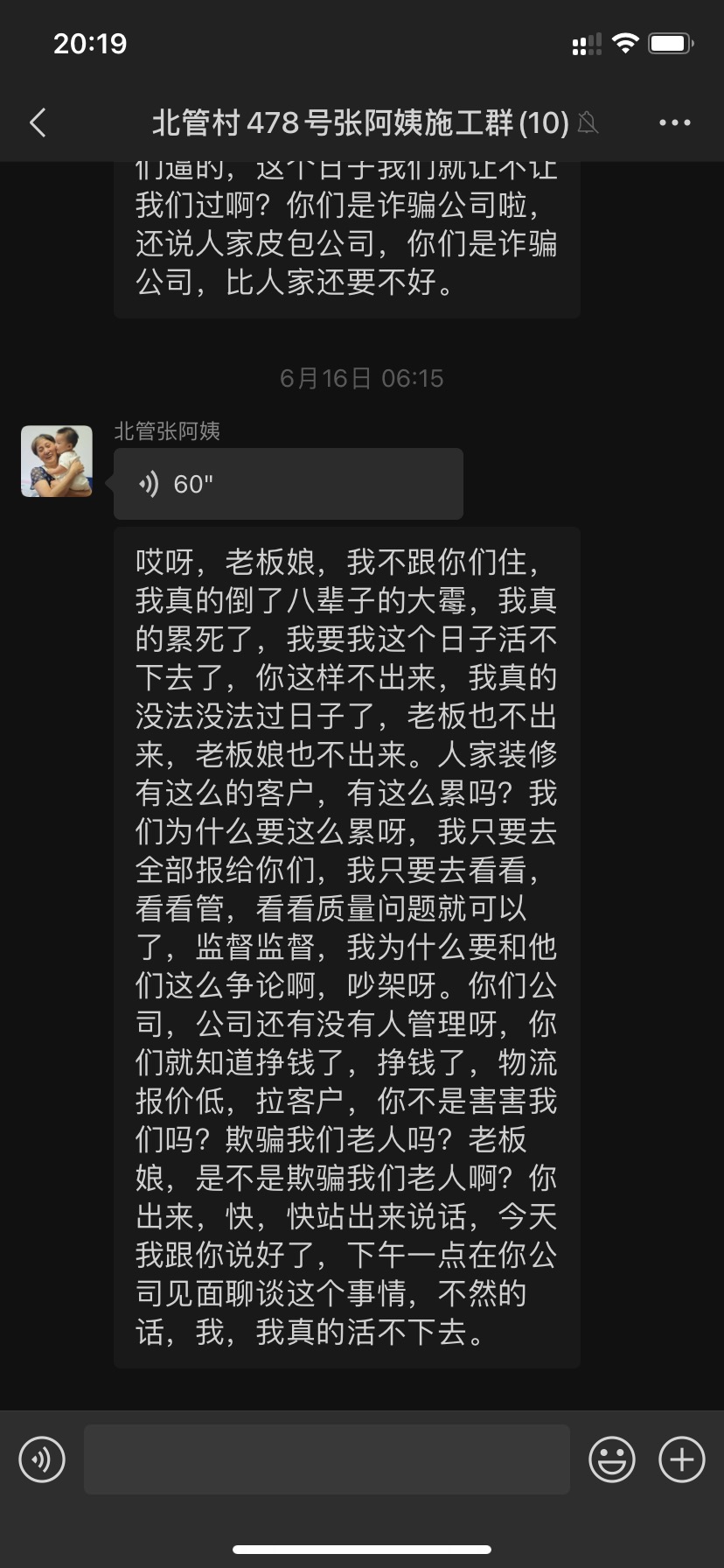
Task: Open the plus attachment menu
Action: tap(681, 1459)
